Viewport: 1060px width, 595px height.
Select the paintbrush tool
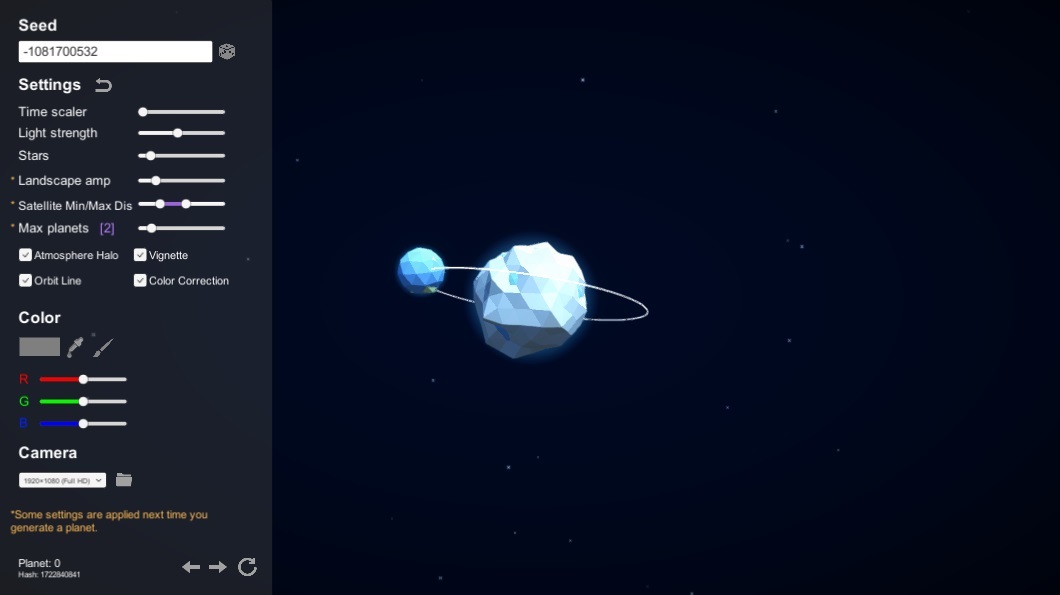tap(103, 347)
